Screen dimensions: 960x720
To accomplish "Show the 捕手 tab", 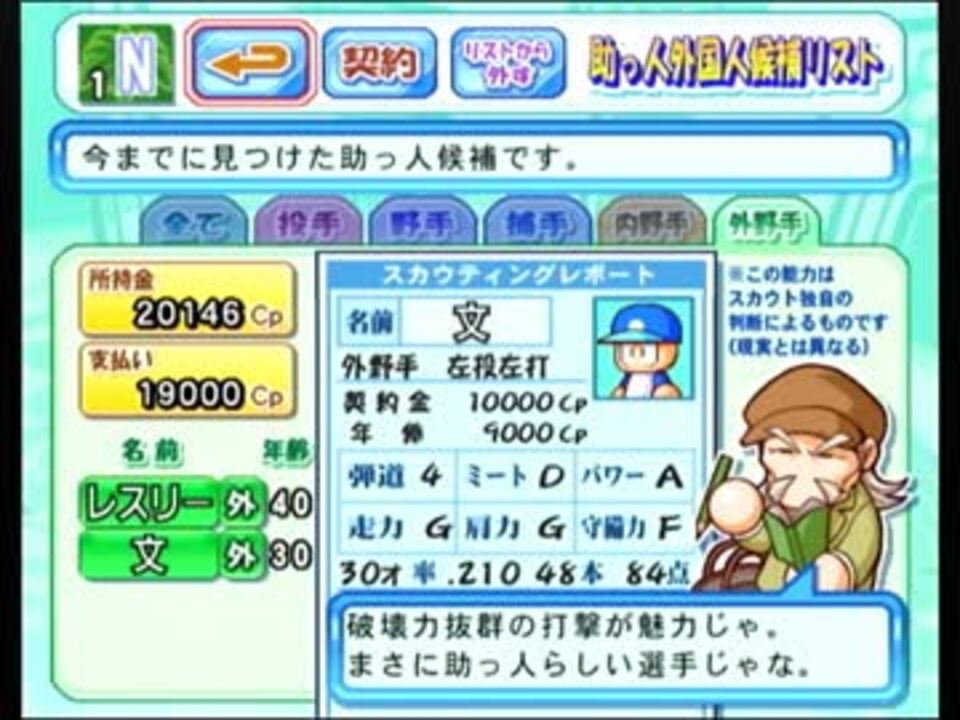I will click(537, 224).
